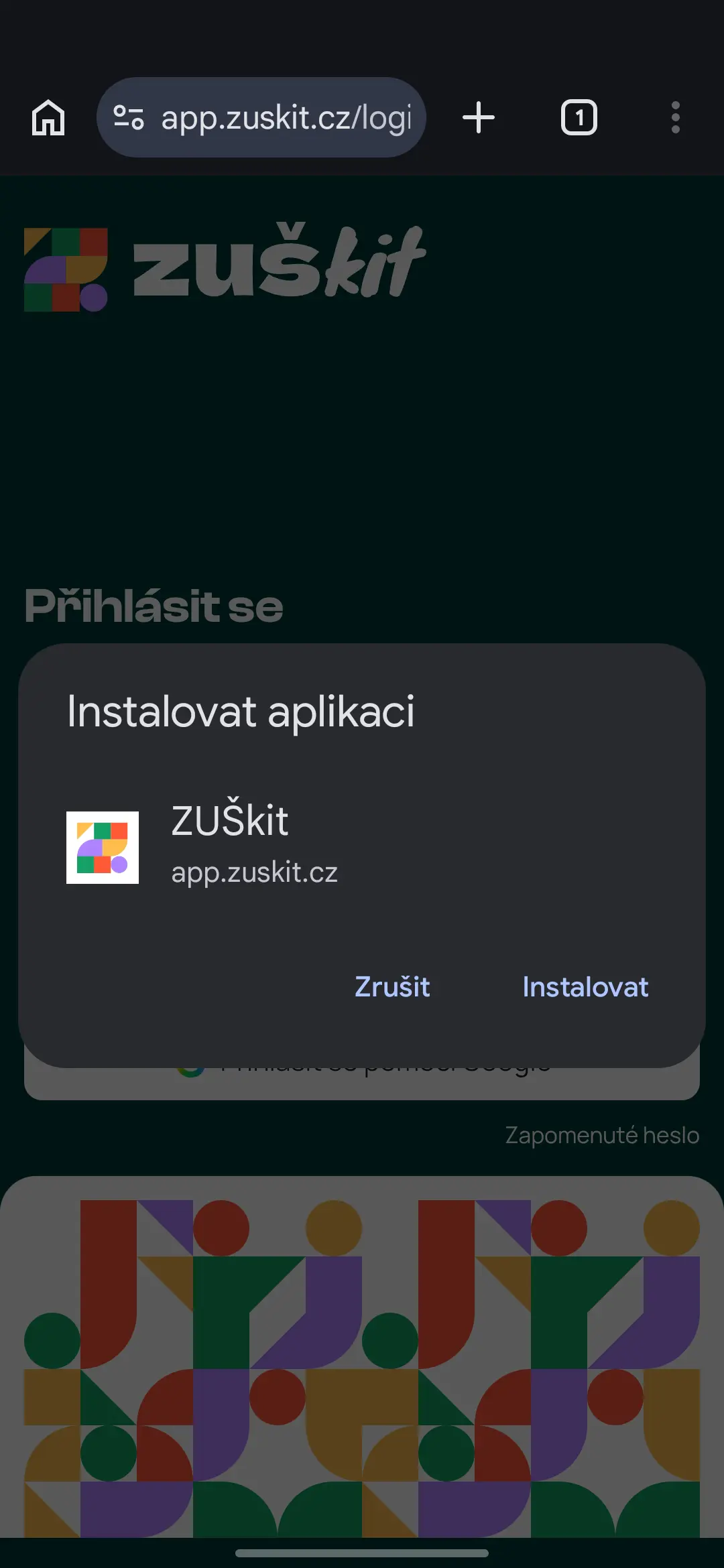The image size is (724, 1568).
Task: Open the Zapomenuté heslo link
Action: (601, 1134)
